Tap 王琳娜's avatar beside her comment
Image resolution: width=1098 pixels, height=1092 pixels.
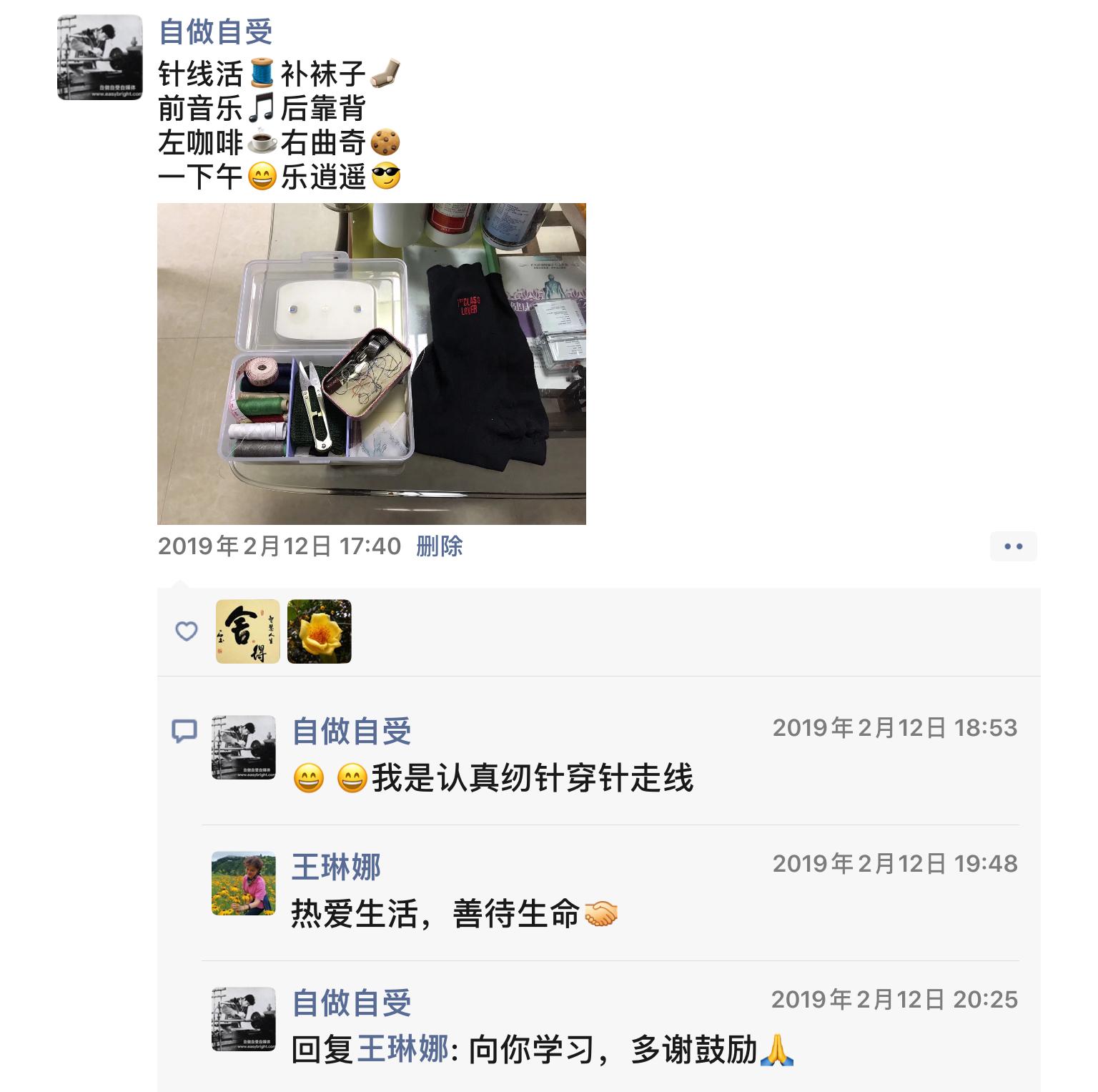tap(244, 883)
